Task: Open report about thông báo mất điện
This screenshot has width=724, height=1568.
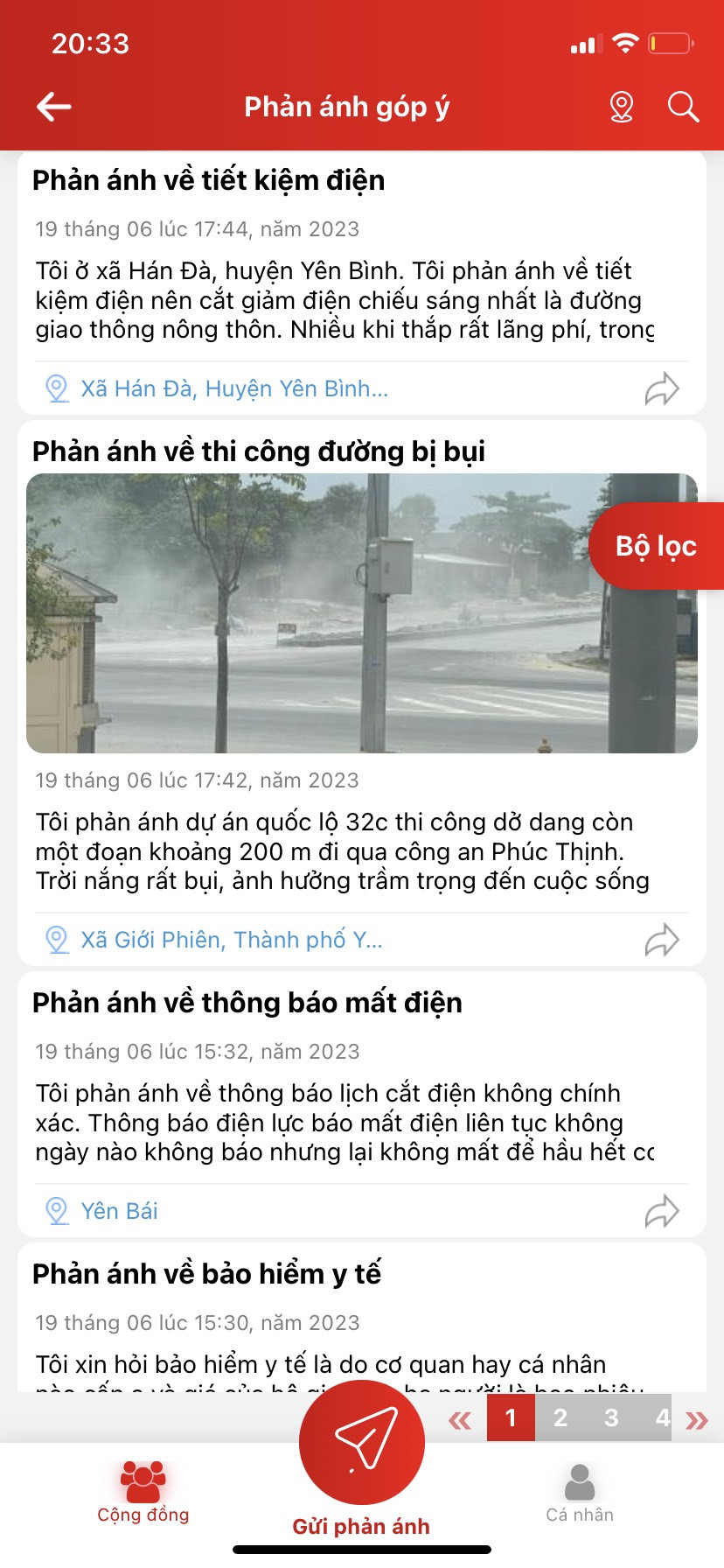Action: click(247, 1003)
